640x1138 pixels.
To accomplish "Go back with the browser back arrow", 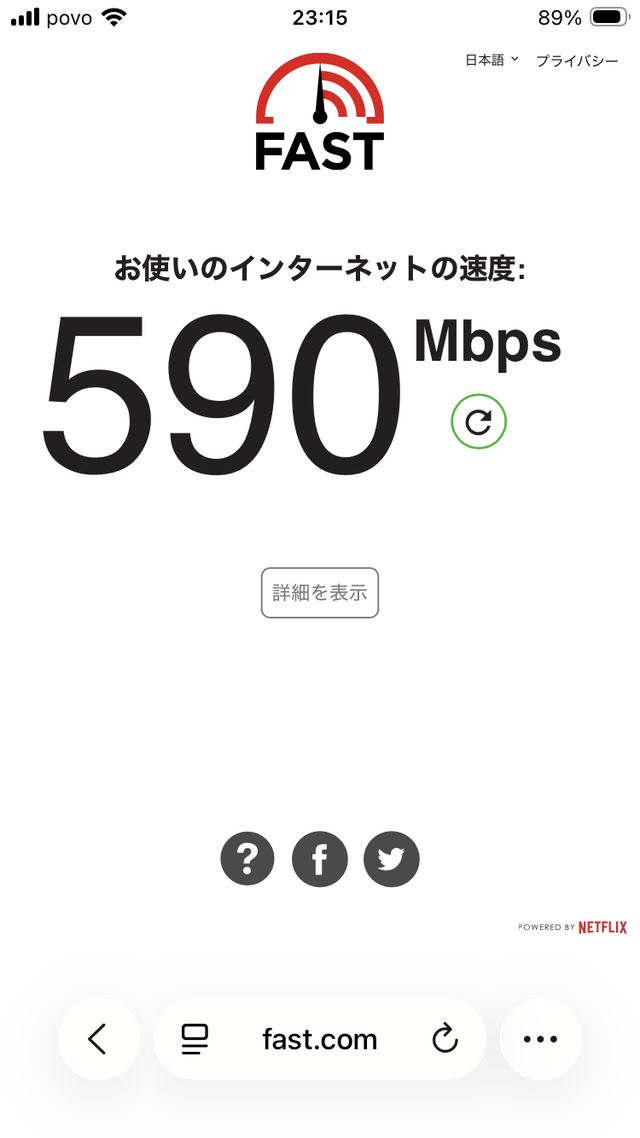I will coord(98,1039).
